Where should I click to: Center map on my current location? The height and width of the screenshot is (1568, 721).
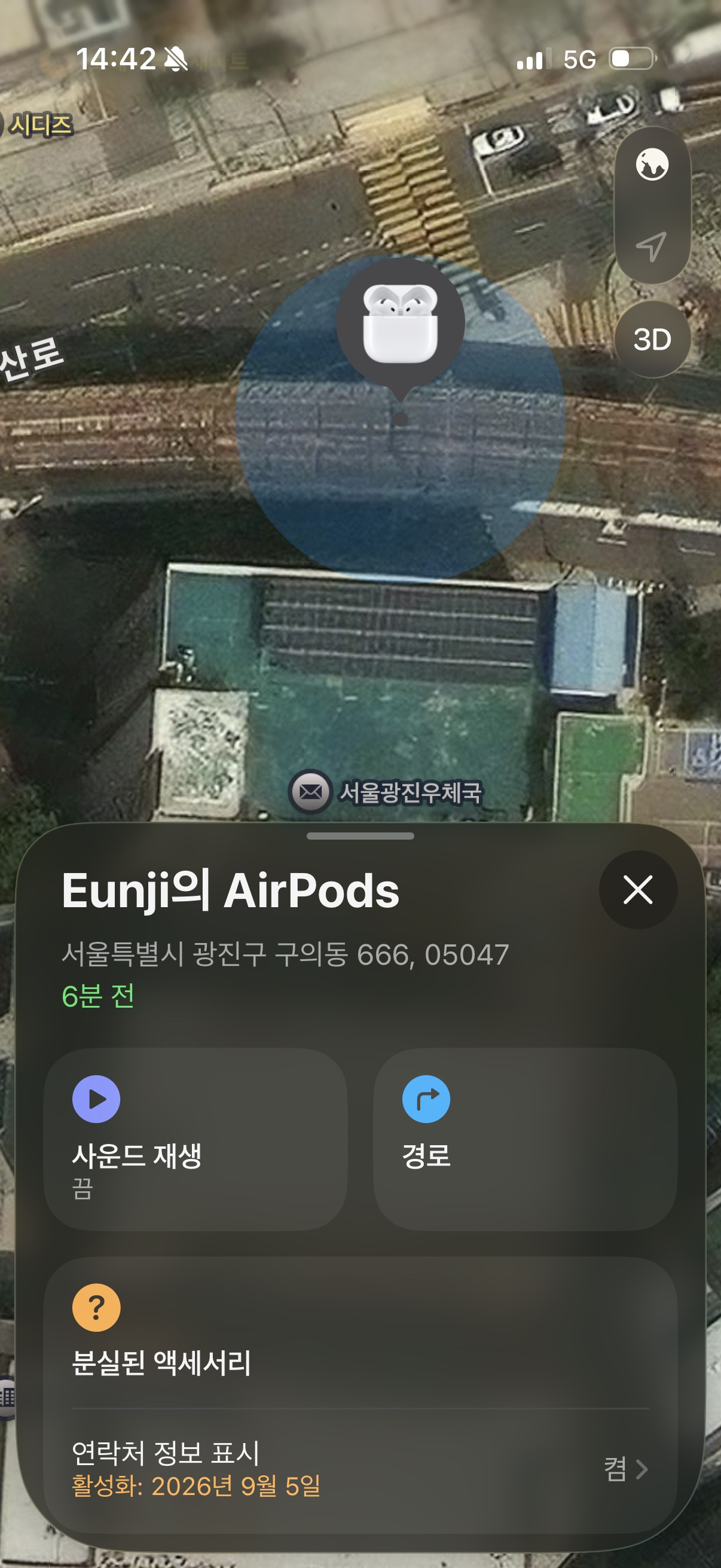(652, 246)
